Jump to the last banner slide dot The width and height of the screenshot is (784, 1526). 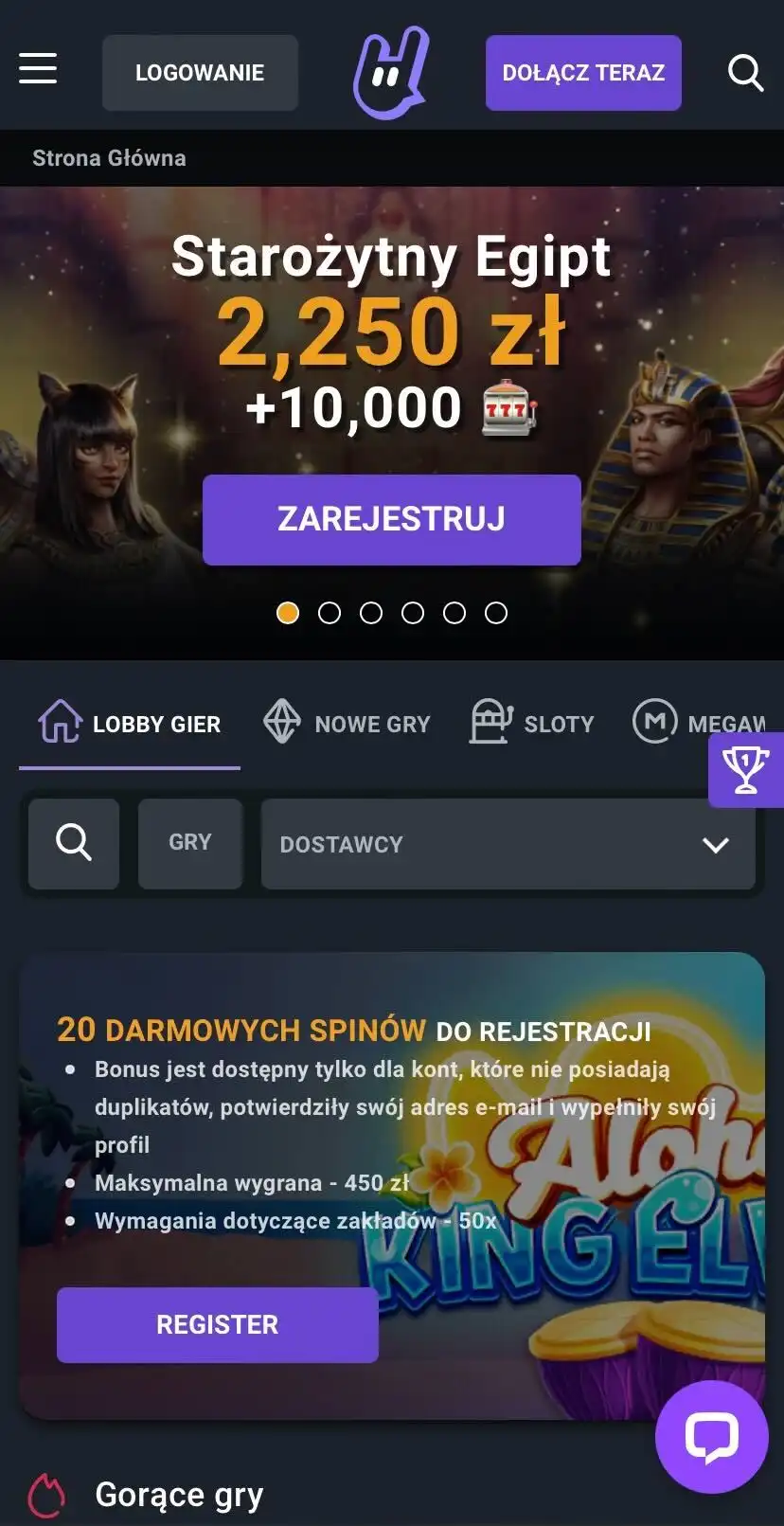pos(496,613)
